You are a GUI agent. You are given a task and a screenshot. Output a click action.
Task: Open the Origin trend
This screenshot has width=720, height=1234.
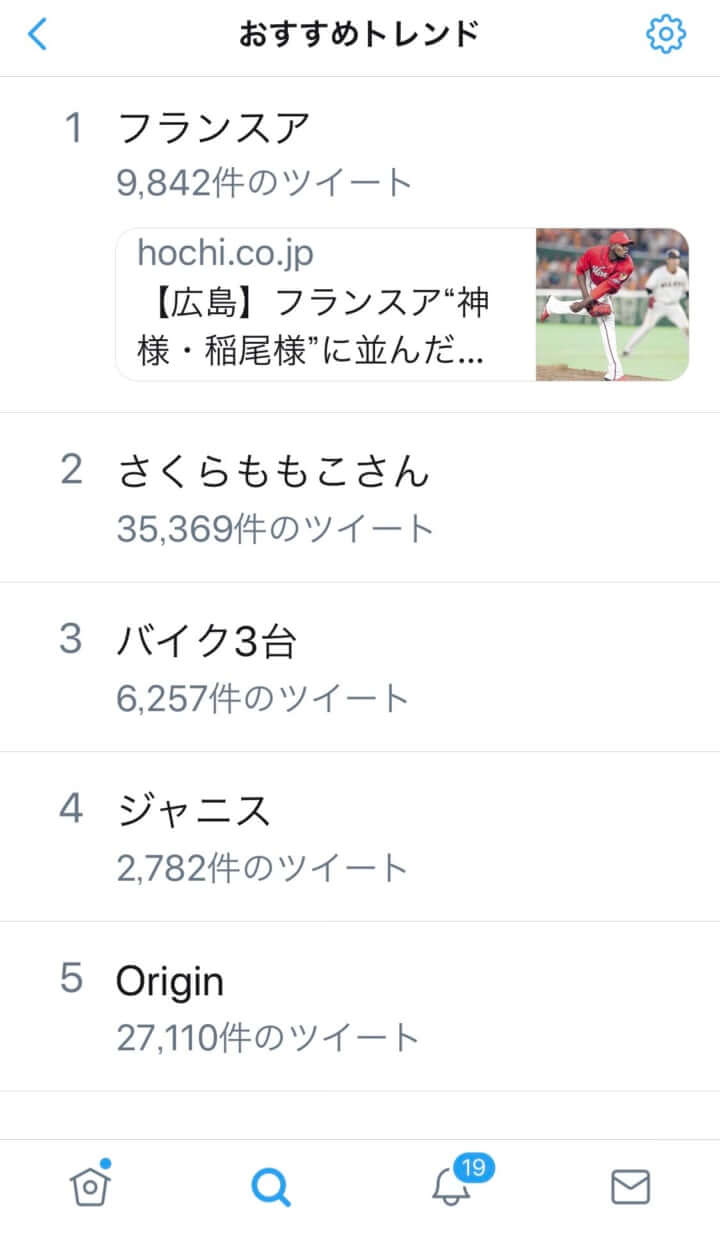pos(170,980)
